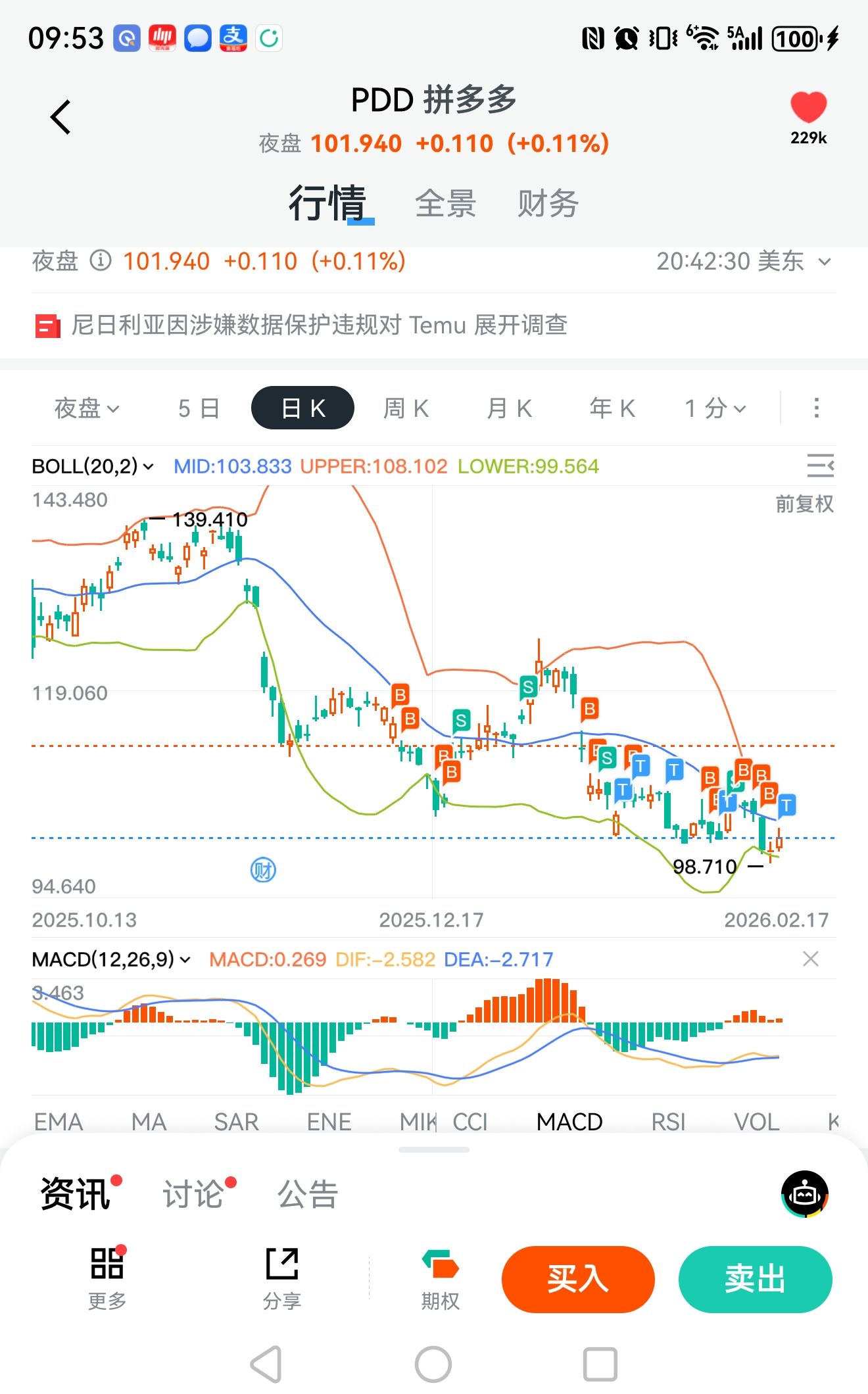This screenshot has width=868, height=1394.
Task: Select the 月K chart period
Action: click(509, 408)
